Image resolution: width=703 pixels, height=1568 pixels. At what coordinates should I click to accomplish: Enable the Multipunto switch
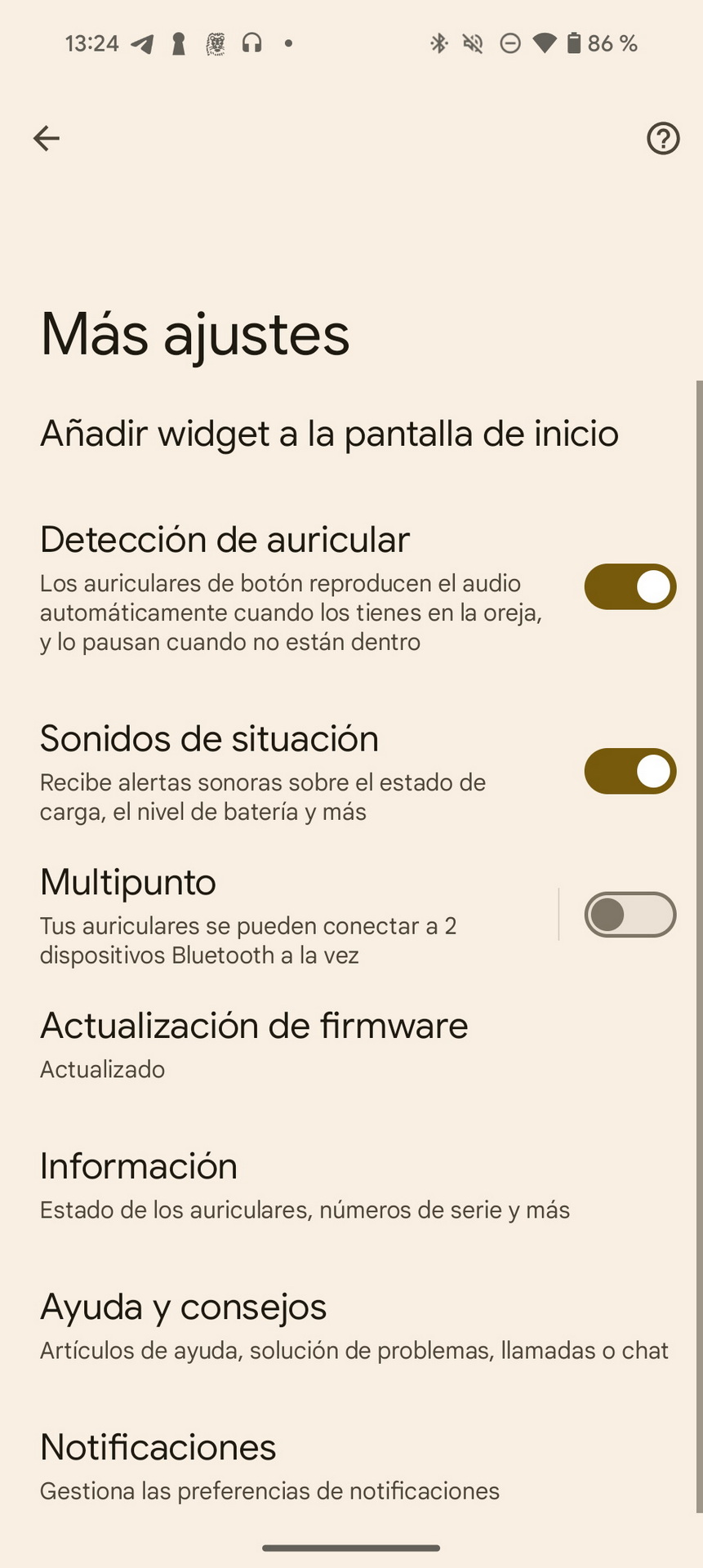(x=630, y=915)
